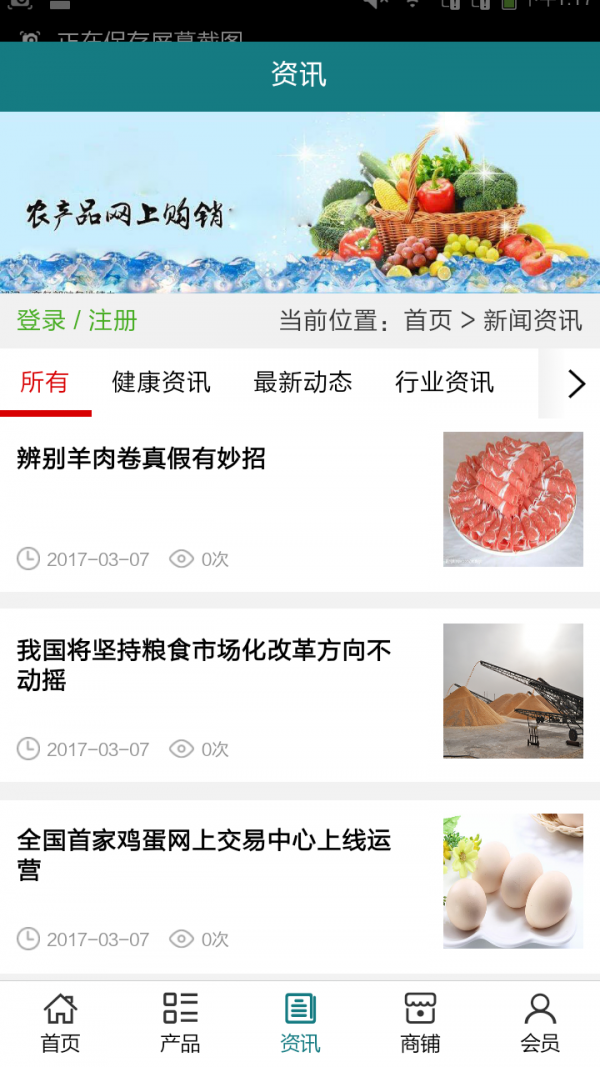Viewport: 600px width, 1067px height.
Task: Go to 首页 via the breadcrumb
Action: click(x=428, y=321)
